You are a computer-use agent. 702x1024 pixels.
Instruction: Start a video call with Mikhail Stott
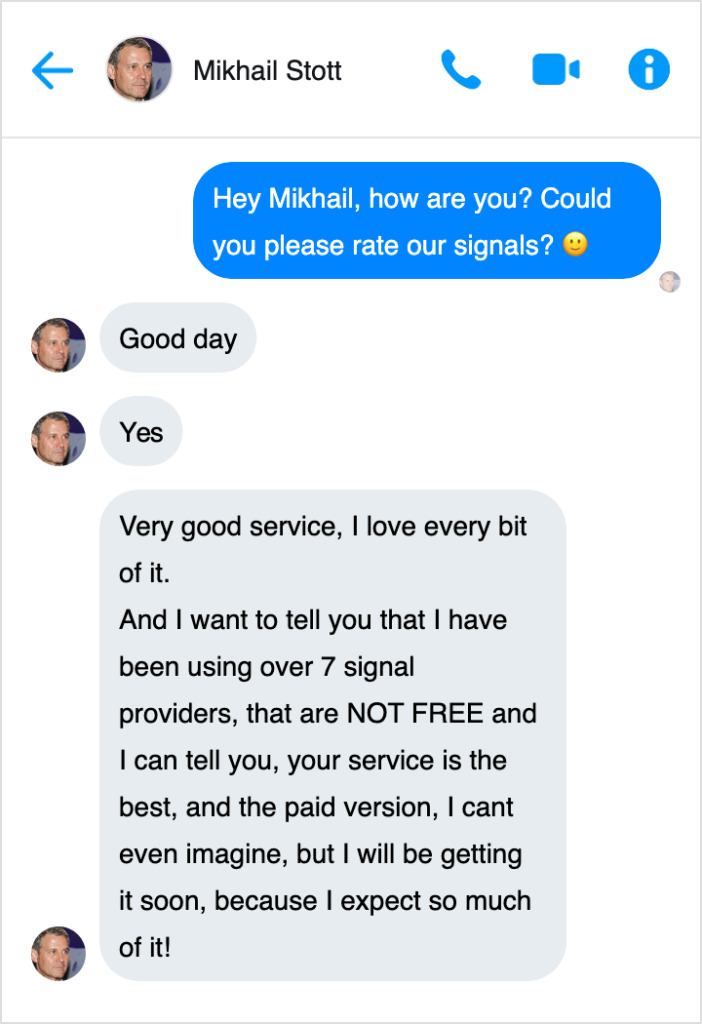pos(555,70)
